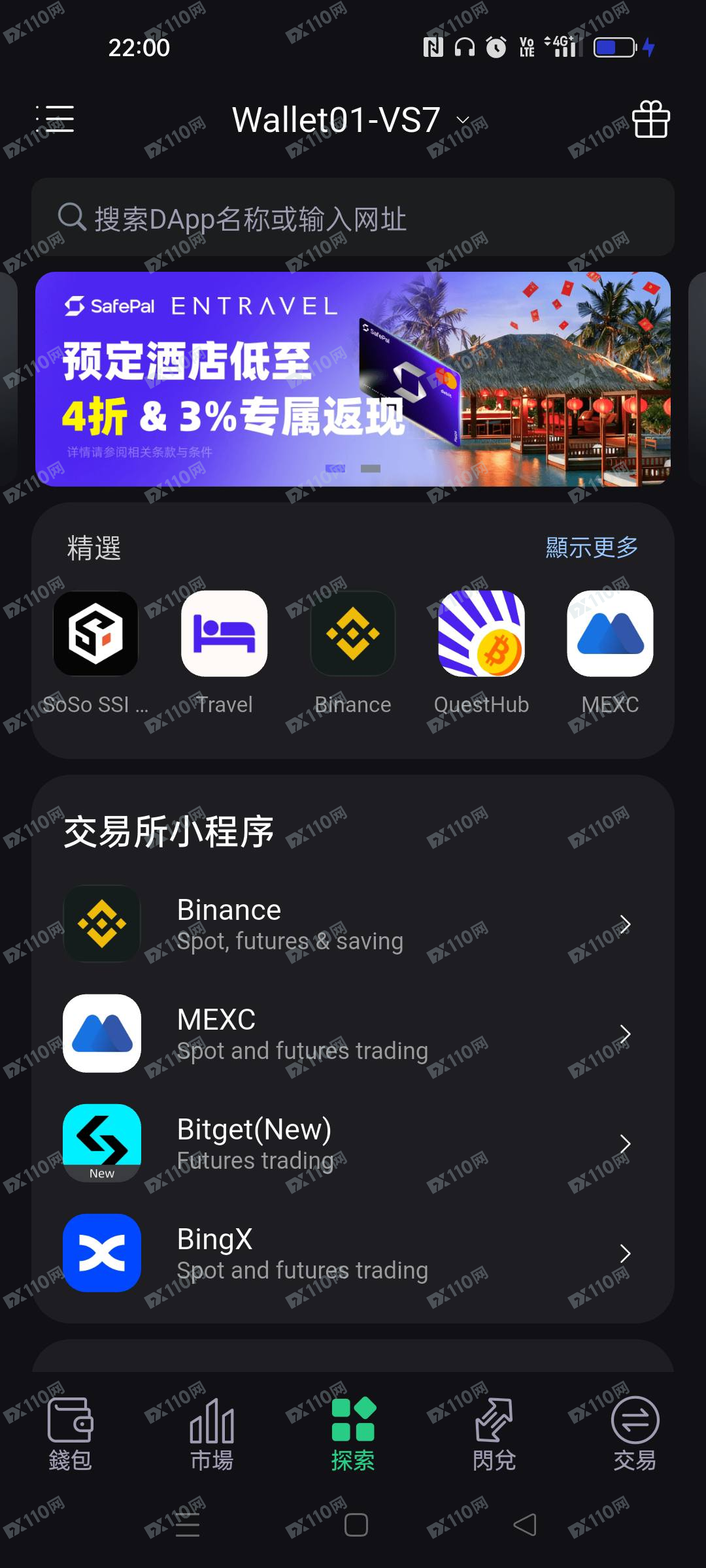Open the Bitget(New) exchange icon
This screenshot has width=706, height=1568.
pyautogui.click(x=102, y=1142)
